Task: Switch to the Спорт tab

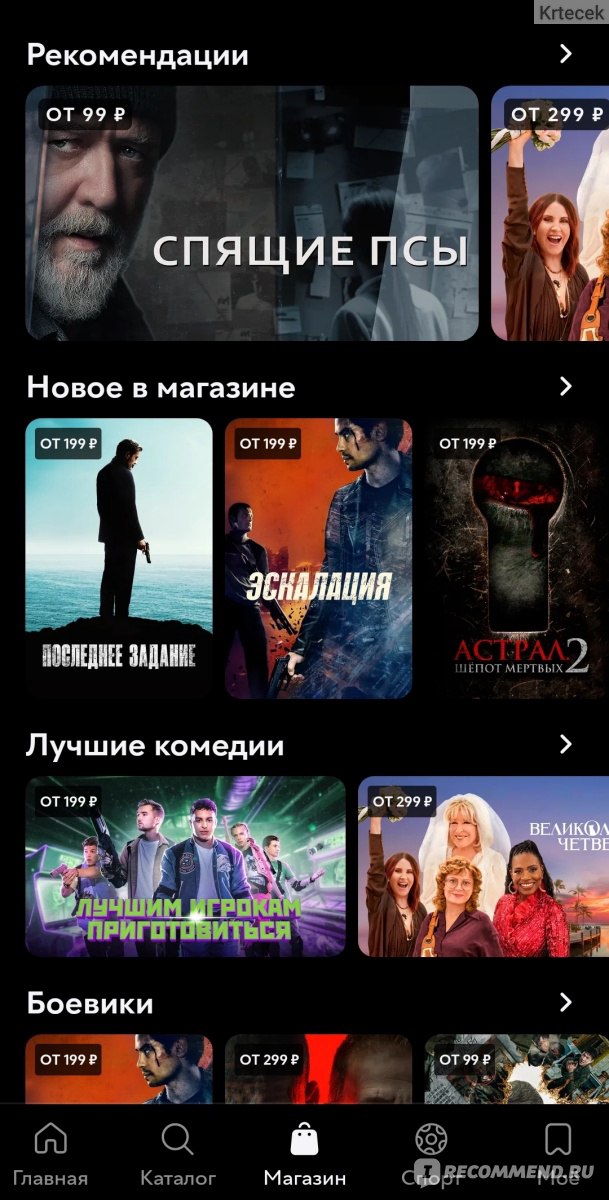Action: point(430,1153)
